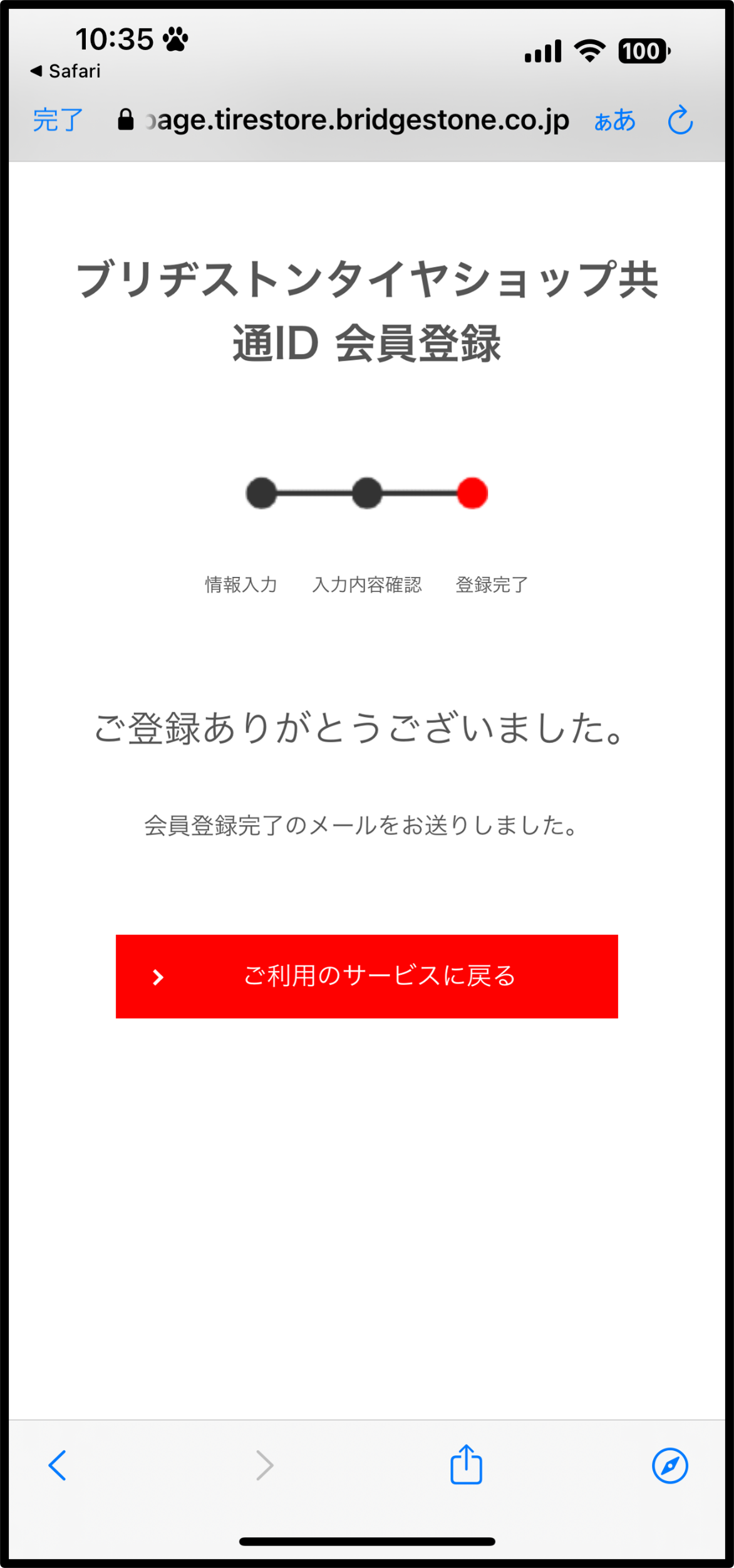Tap the bridgestone.co.jp address bar
Viewport: 734px width, 1568px height.
pyautogui.click(x=357, y=120)
